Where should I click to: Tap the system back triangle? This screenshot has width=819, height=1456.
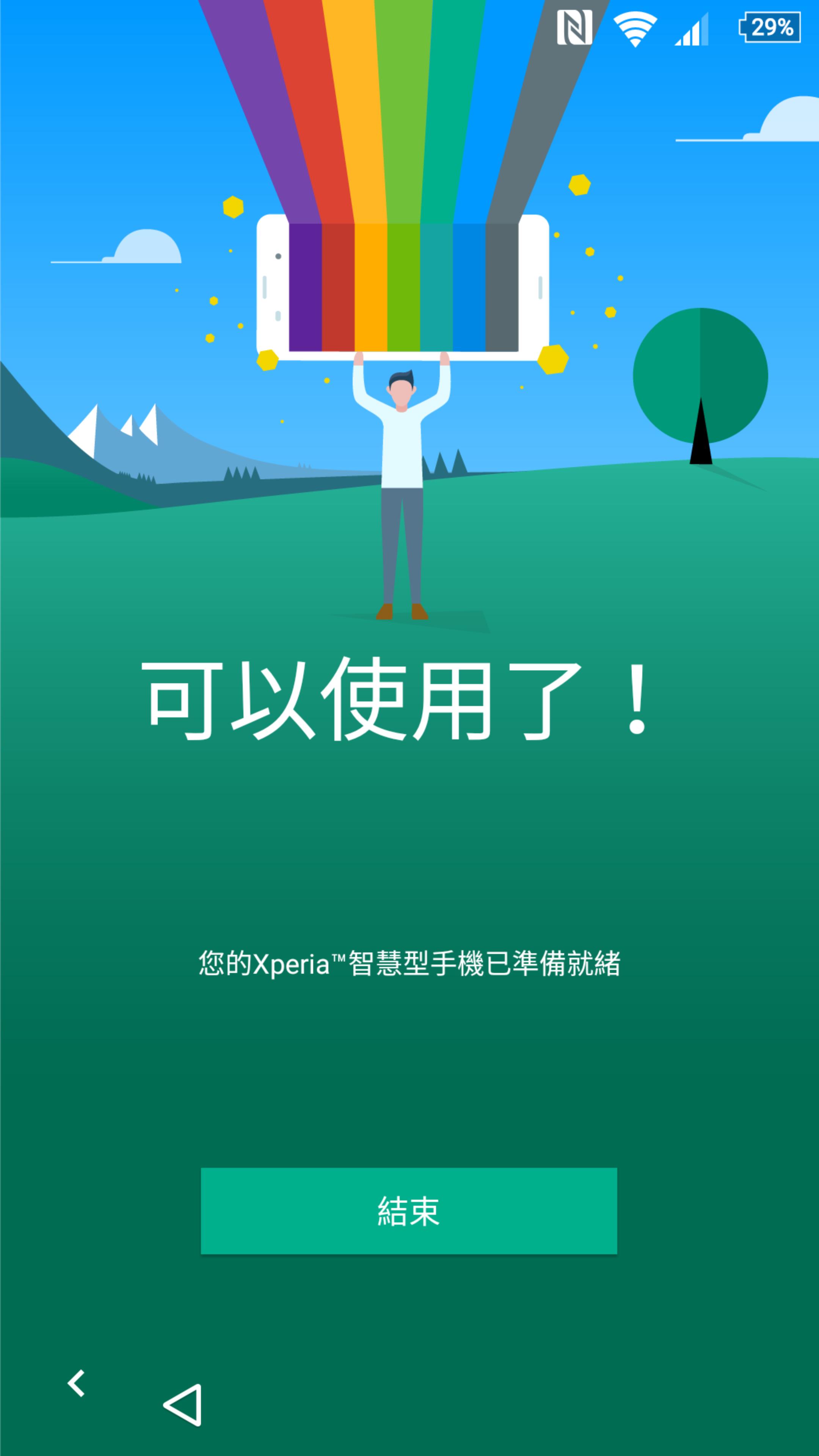183,1405
